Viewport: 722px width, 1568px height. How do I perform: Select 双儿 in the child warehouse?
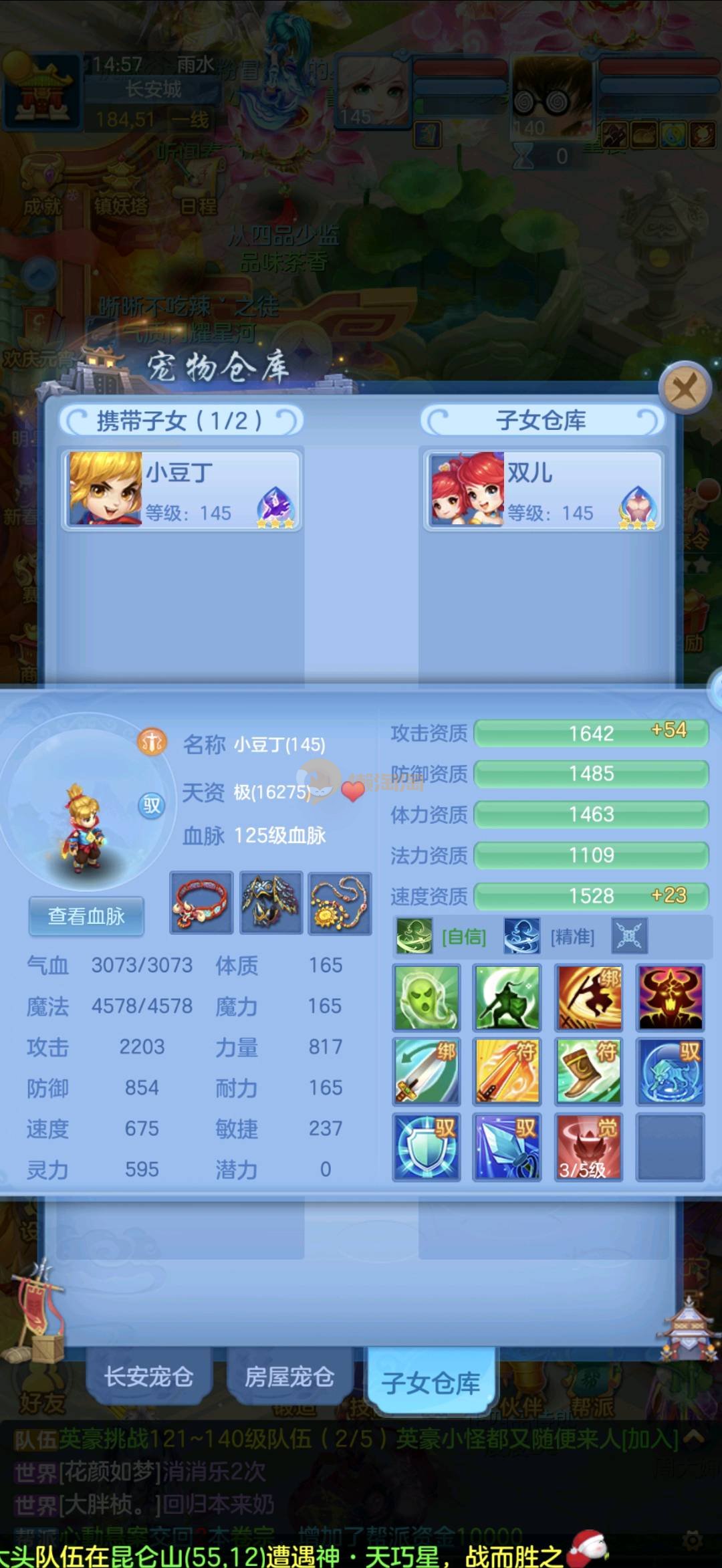[543, 490]
